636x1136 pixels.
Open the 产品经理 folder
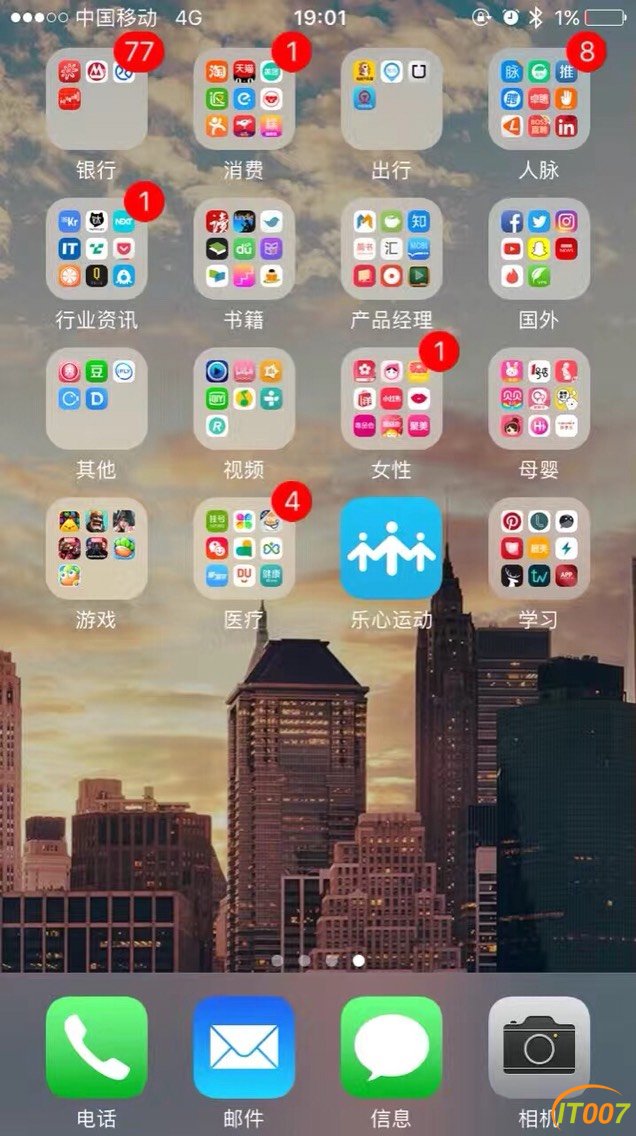(x=391, y=249)
